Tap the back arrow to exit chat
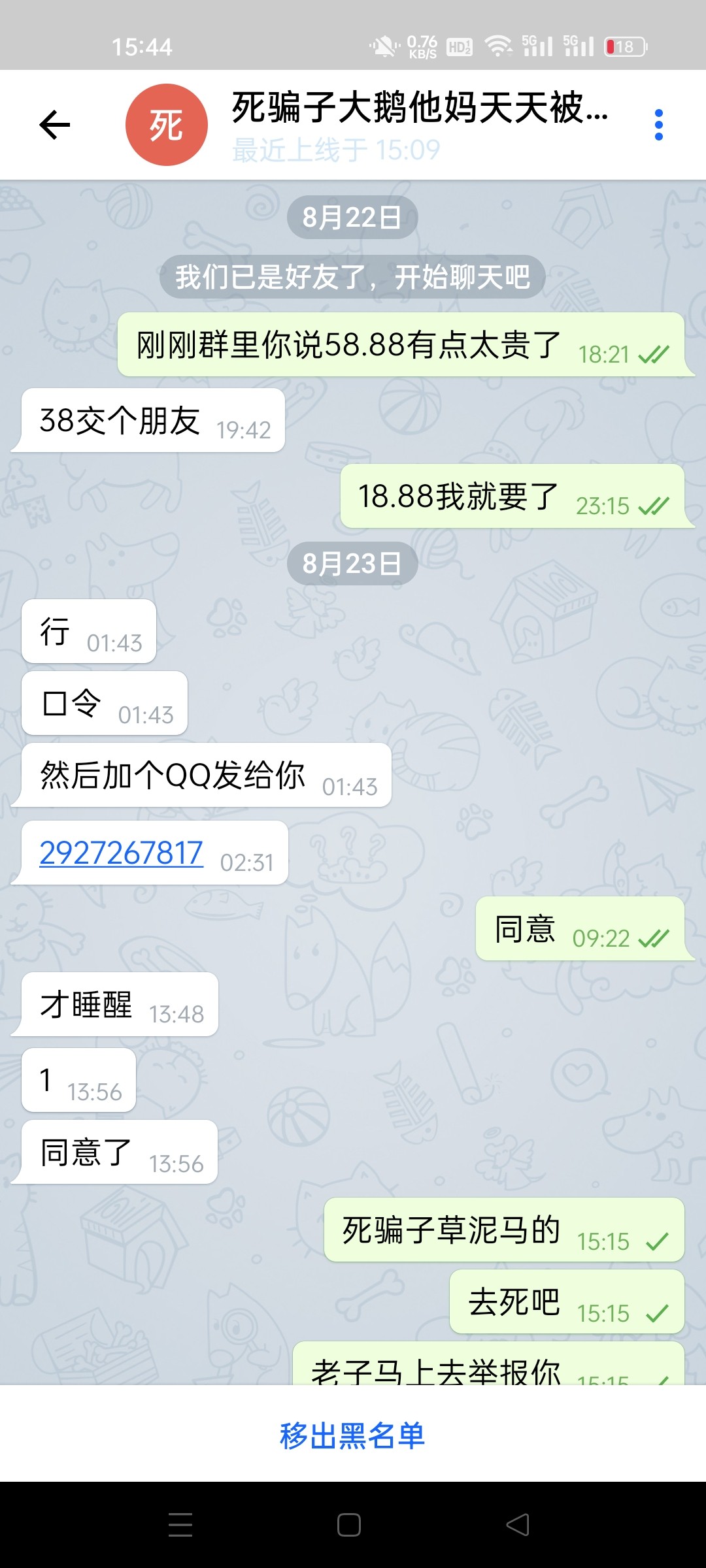The width and height of the screenshot is (706, 1568). (x=55, y=124)
